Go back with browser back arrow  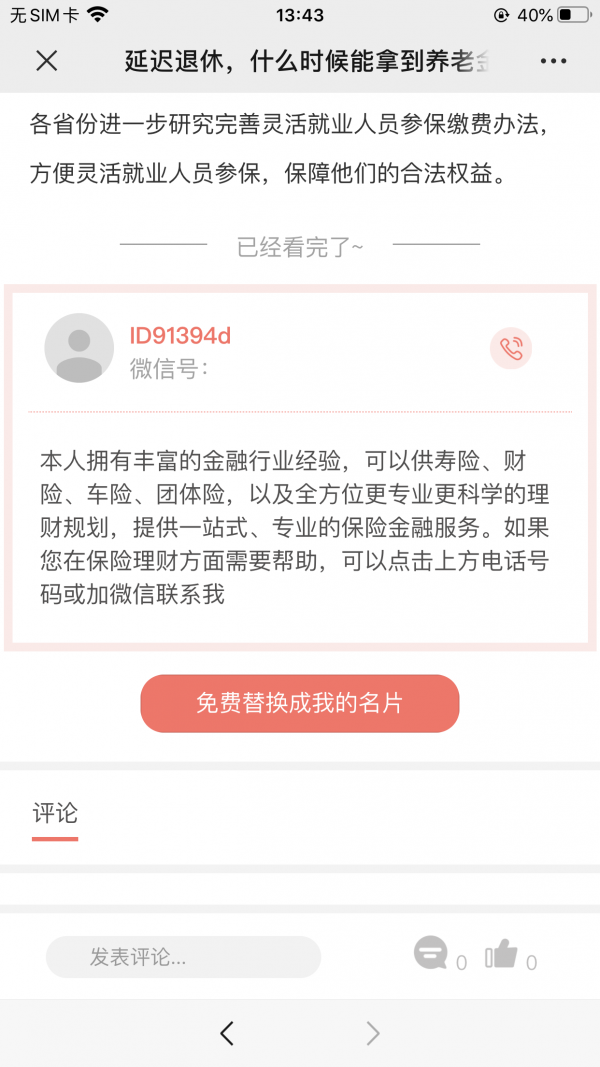click(227, 1033)
